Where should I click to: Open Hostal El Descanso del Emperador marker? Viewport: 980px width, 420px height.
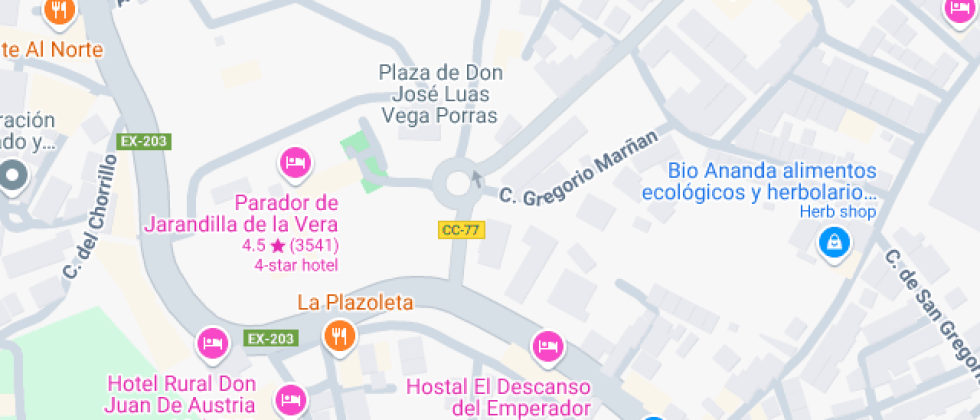point(547,346)
